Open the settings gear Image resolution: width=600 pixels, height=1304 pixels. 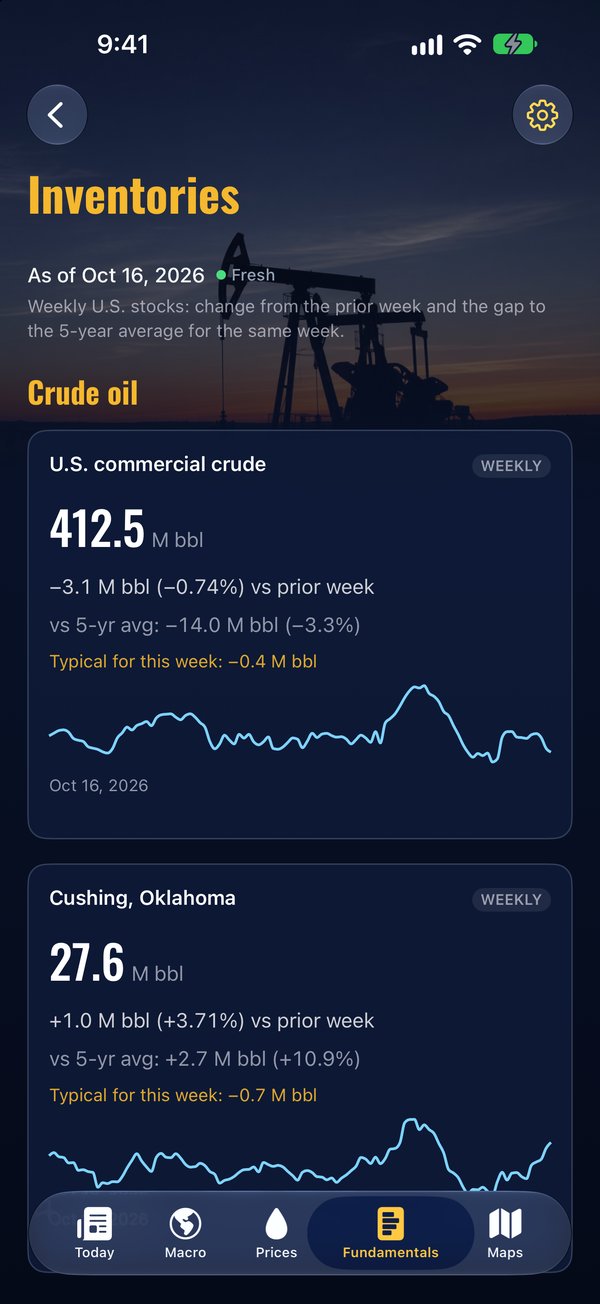542,115
